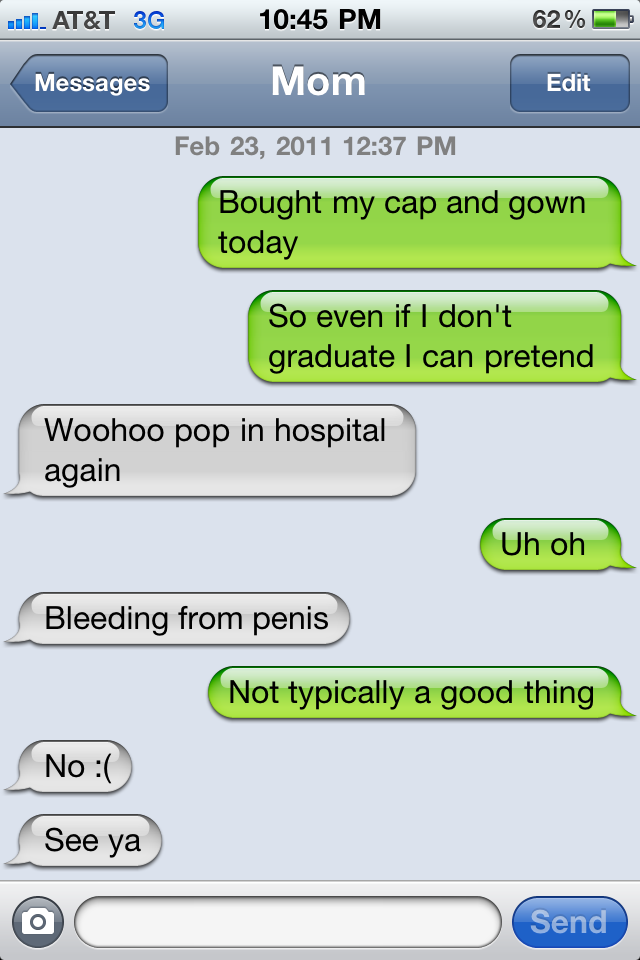Open the camera attachment icon
Viewport: 640px width, 960px height.
(38, 921)
